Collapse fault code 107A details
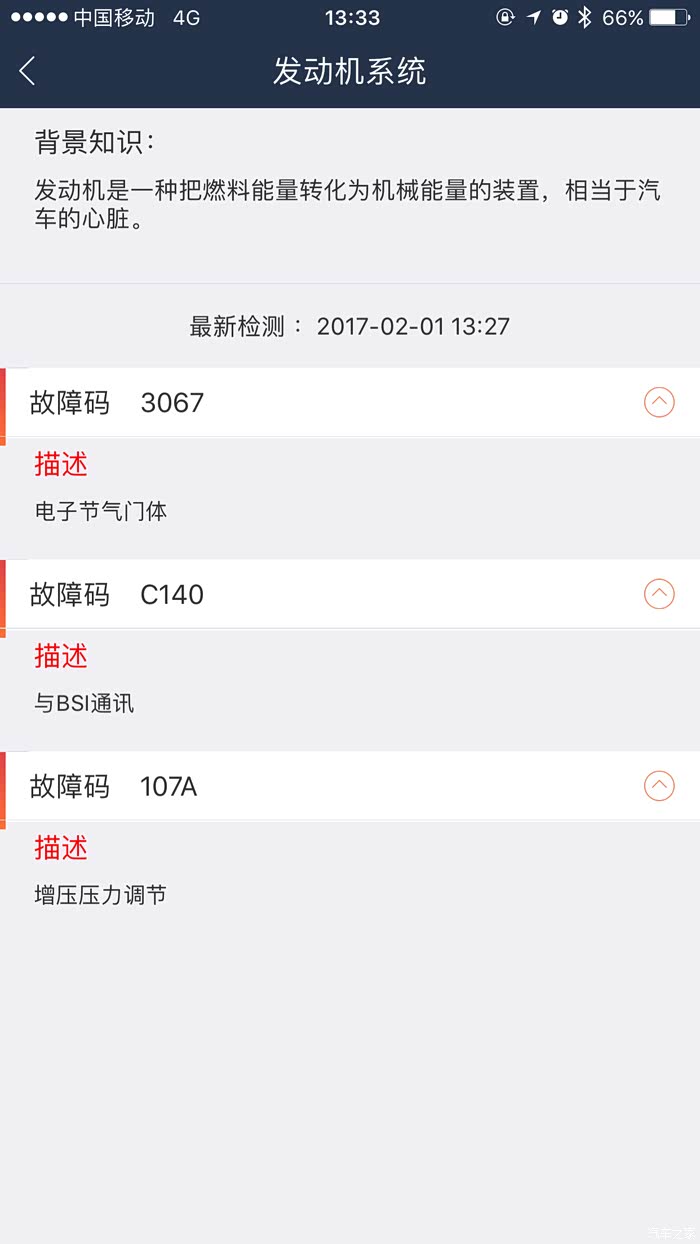This screenshot has width=700, height=1244. (658, 787)
